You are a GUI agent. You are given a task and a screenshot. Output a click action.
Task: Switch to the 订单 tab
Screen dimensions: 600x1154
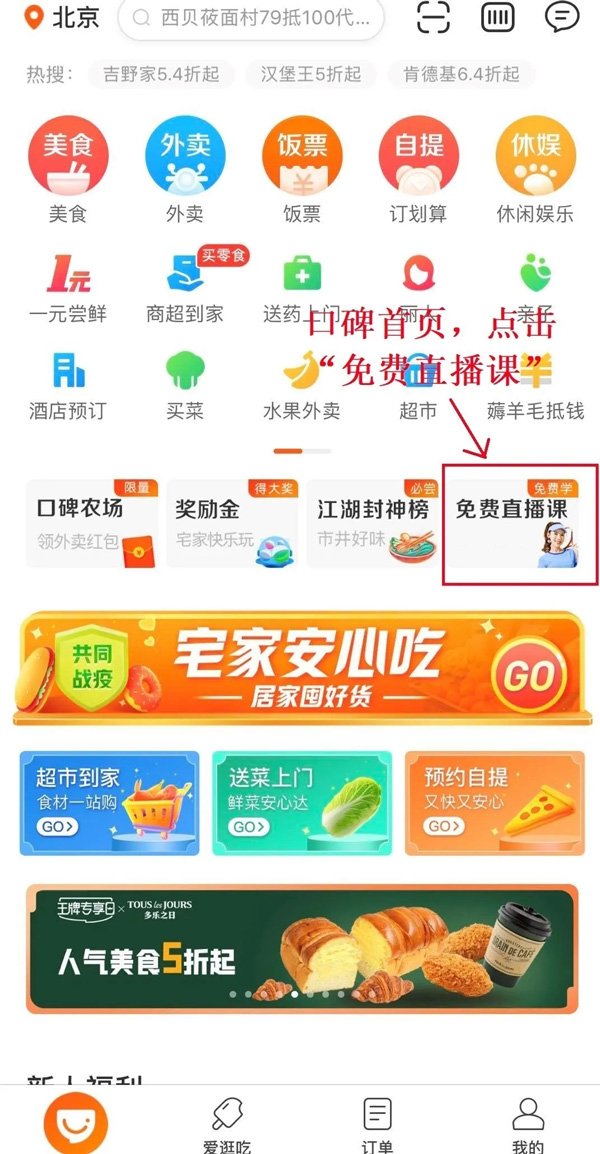[377, 1124]
